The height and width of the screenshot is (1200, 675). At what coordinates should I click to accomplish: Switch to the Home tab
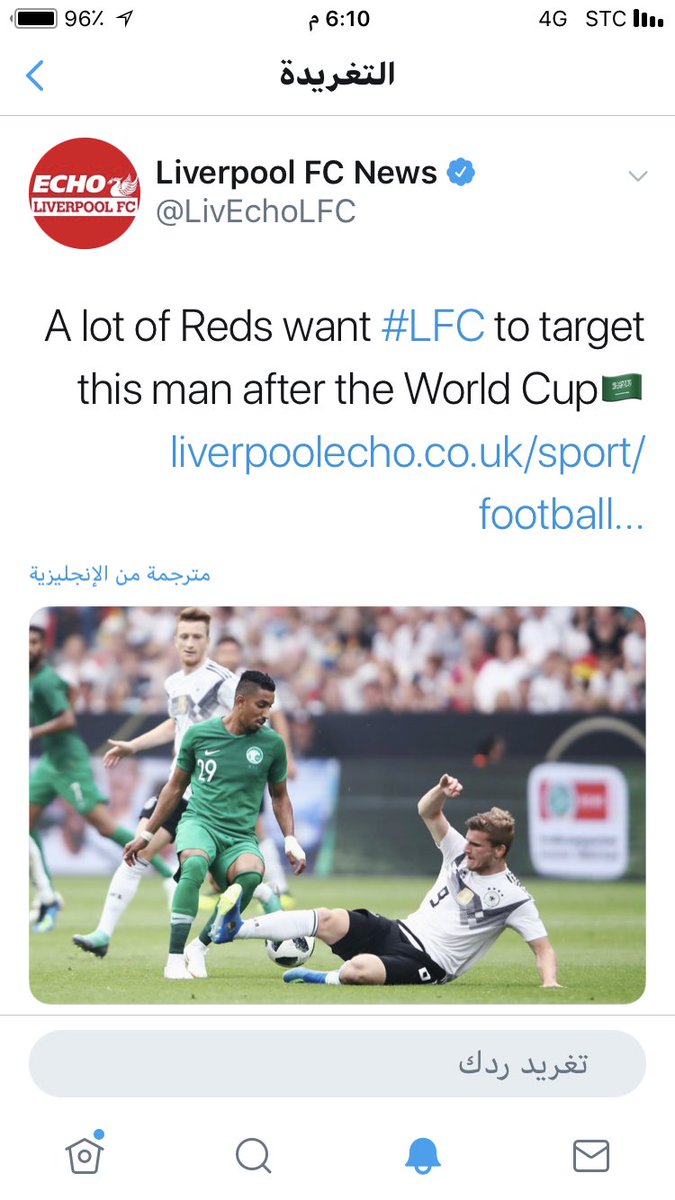(x=85, y=1156)
